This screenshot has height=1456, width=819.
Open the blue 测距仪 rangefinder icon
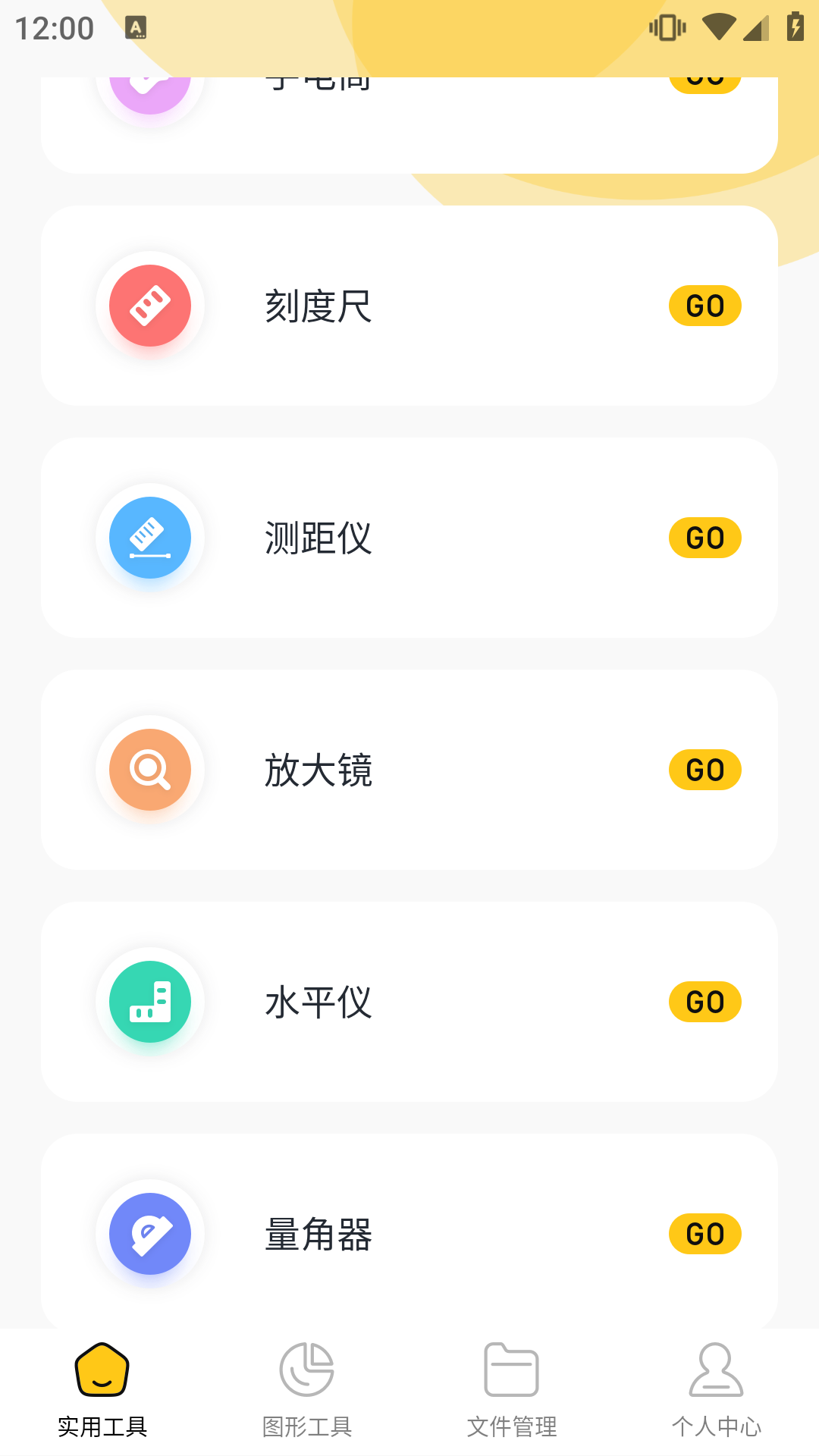point(149,537)
